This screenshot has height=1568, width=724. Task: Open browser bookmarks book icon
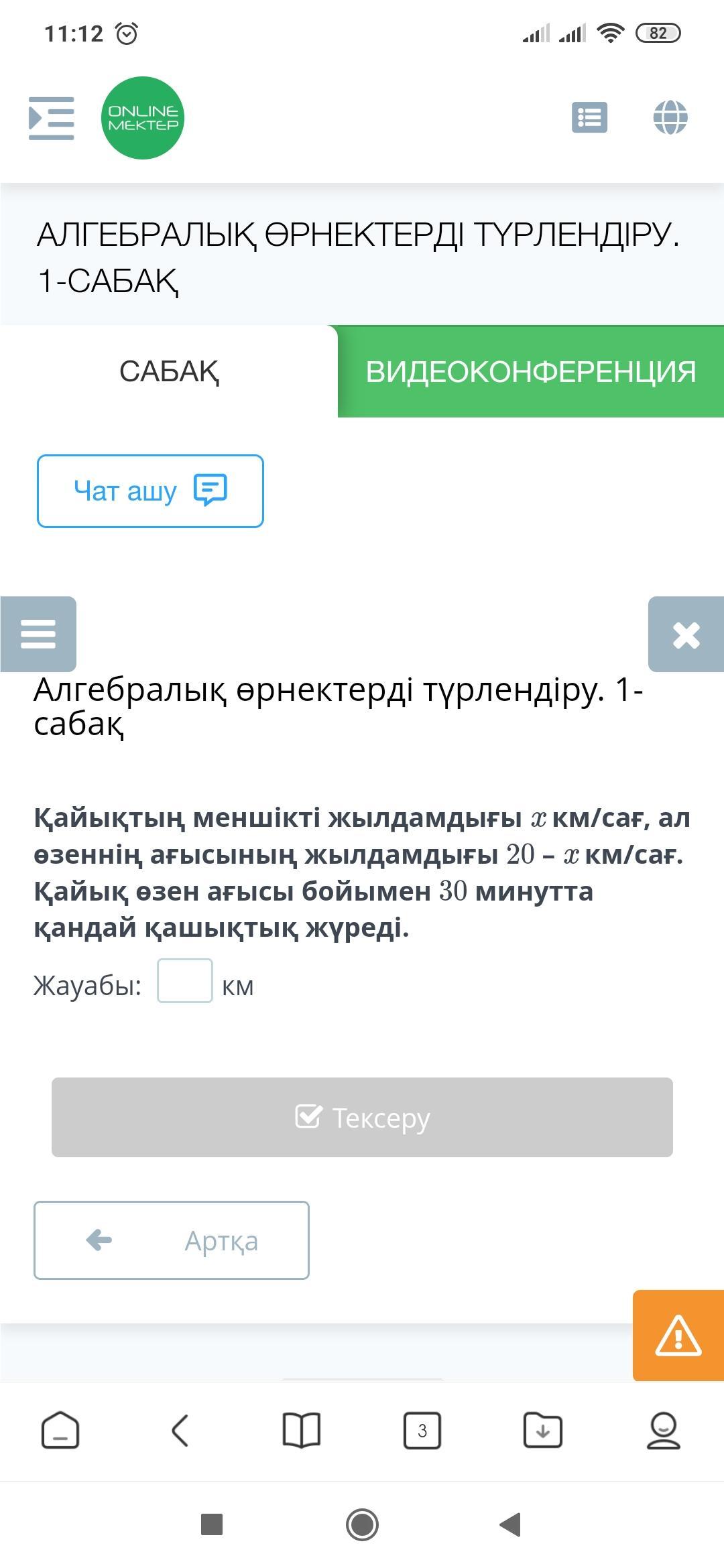click(x=302, y=1431)
